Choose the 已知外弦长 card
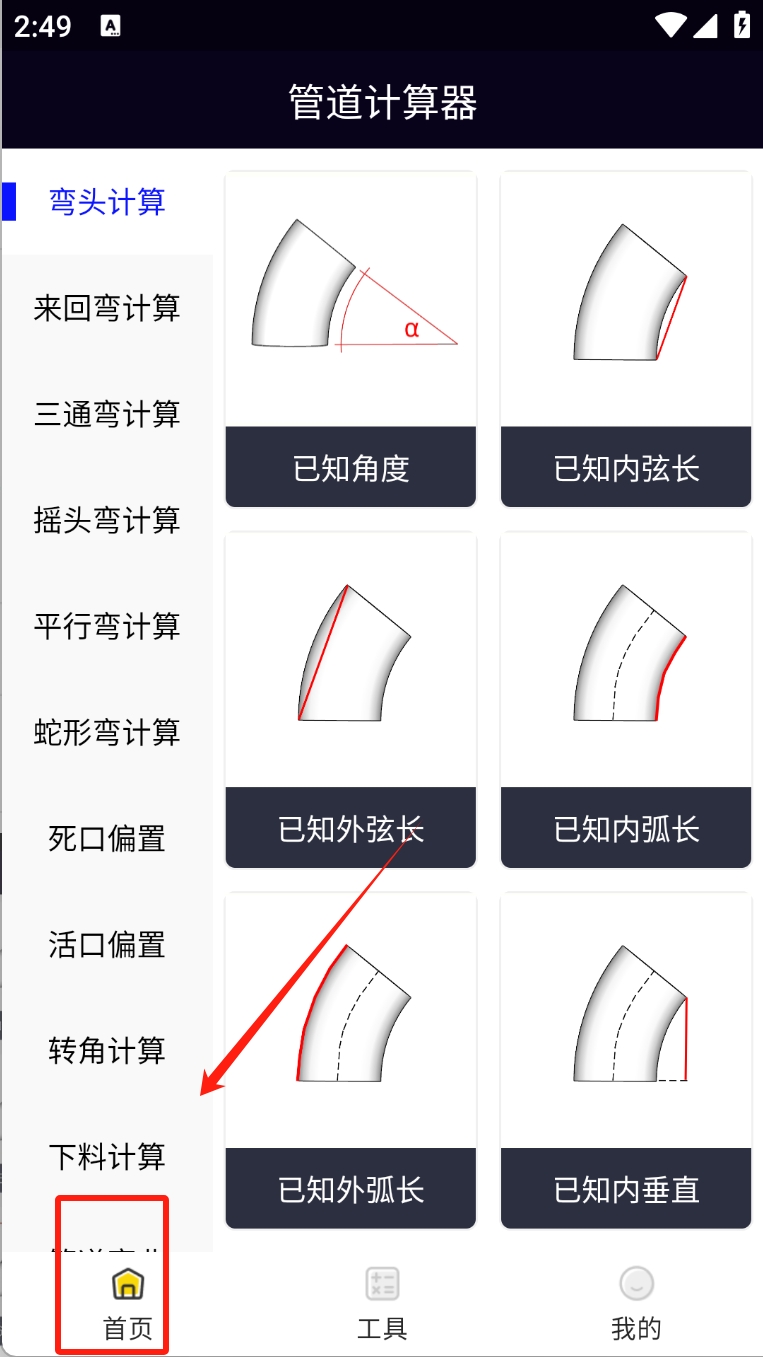Screen dimensions: 763x1357 (x=351, y=700)
